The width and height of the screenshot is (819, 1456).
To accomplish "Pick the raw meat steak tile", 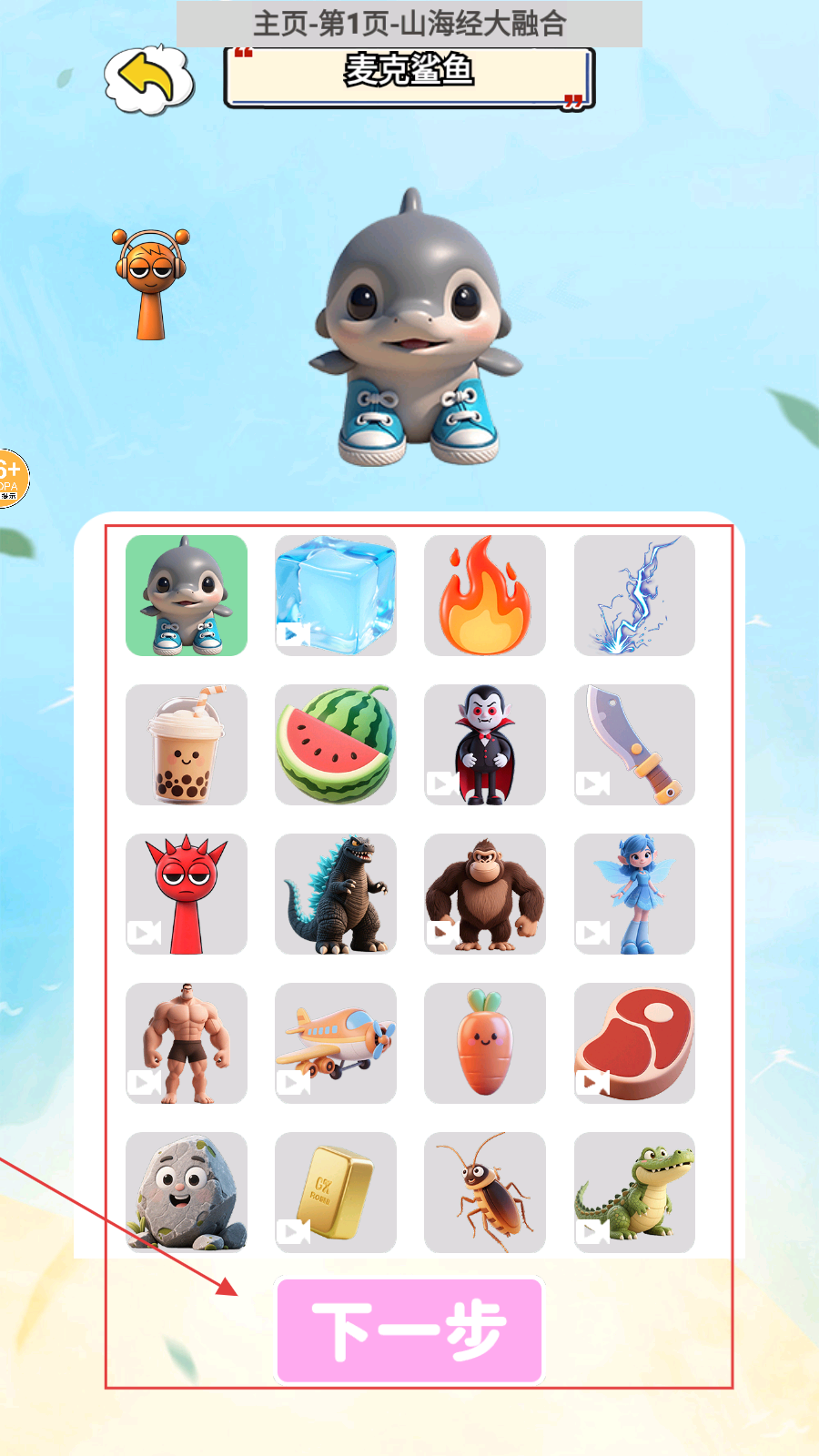I will click(634, 1043).
